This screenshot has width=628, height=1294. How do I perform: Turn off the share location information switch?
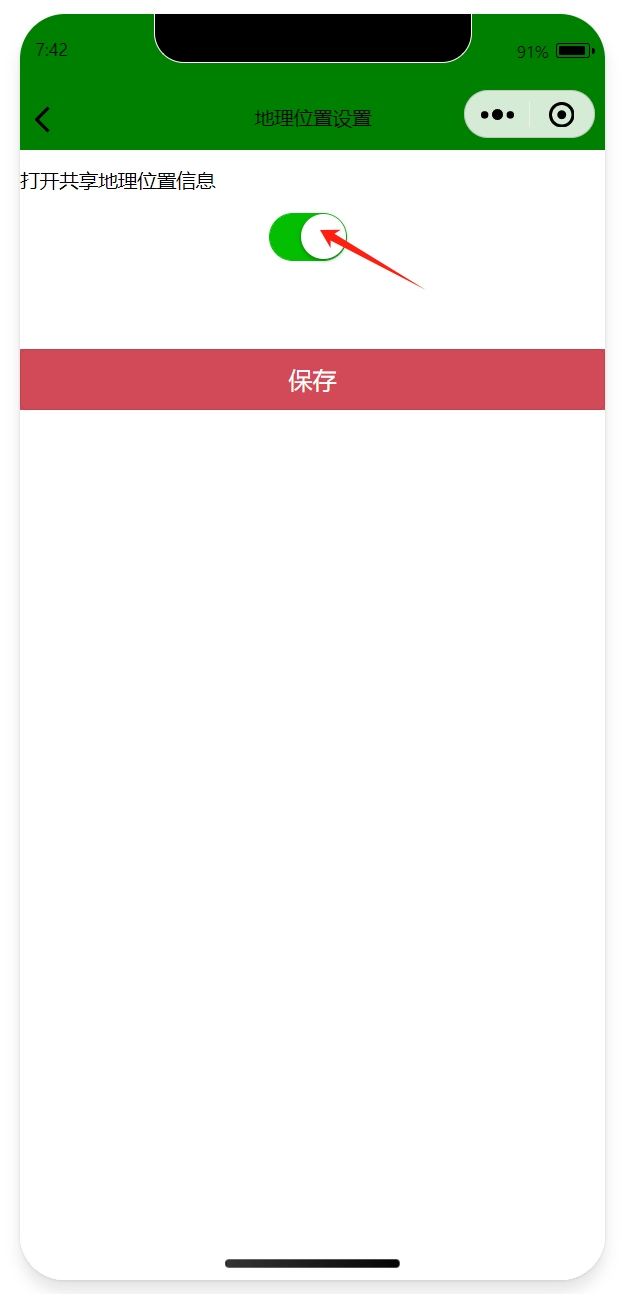point(308,237)
